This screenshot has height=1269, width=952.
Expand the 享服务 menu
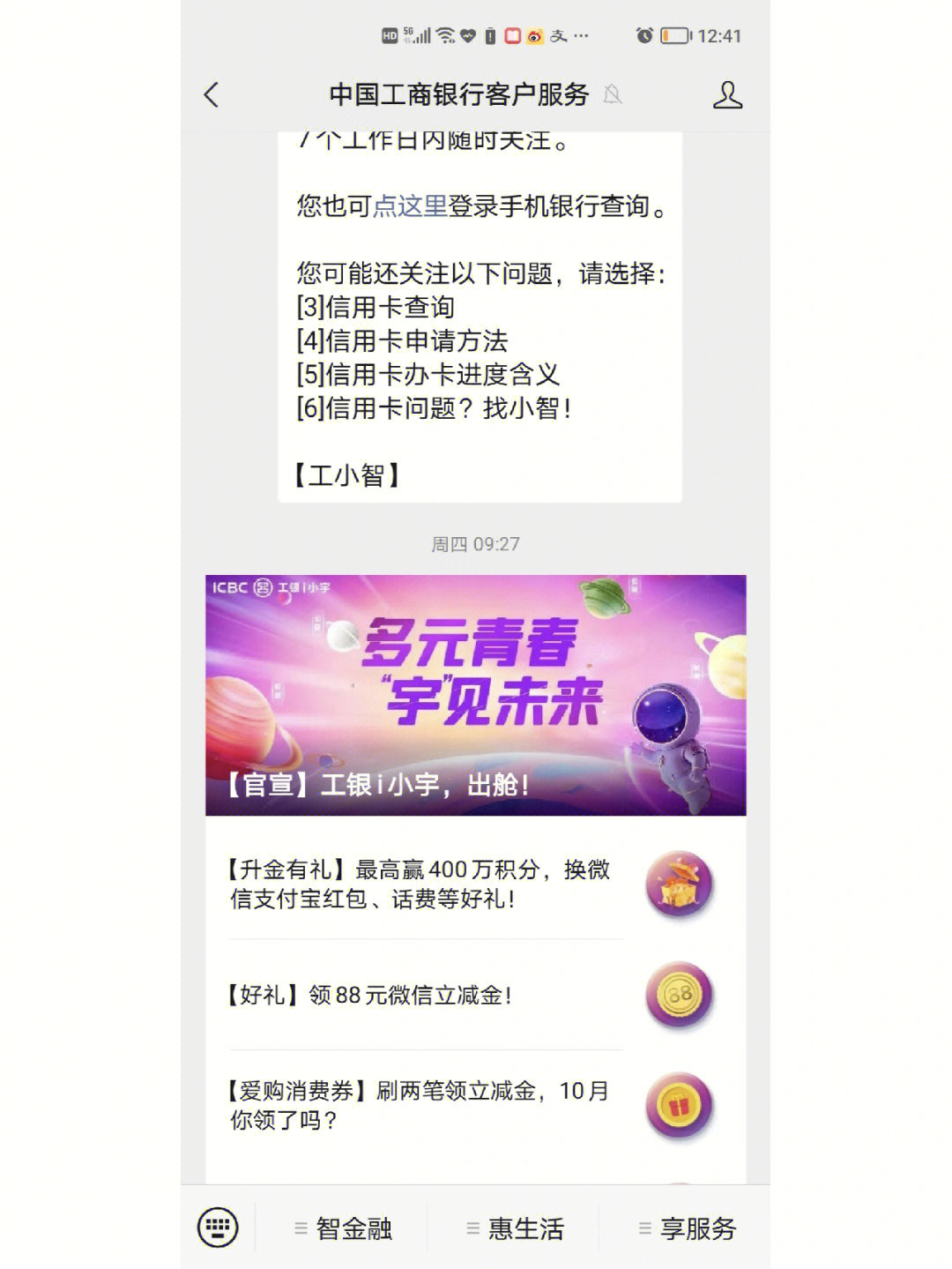pyautogui.click(x=688, y=1228)
